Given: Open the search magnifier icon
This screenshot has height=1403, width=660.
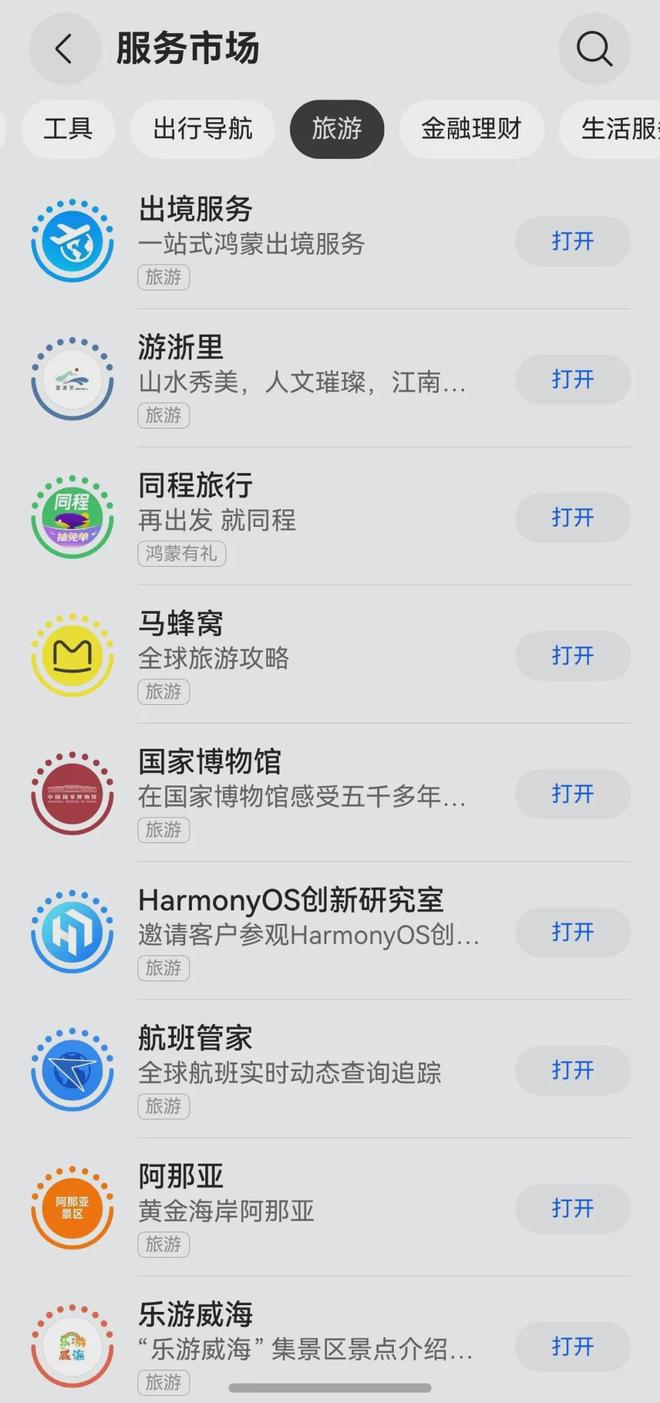Looking at the screenshot, I should tap(594, 49).
